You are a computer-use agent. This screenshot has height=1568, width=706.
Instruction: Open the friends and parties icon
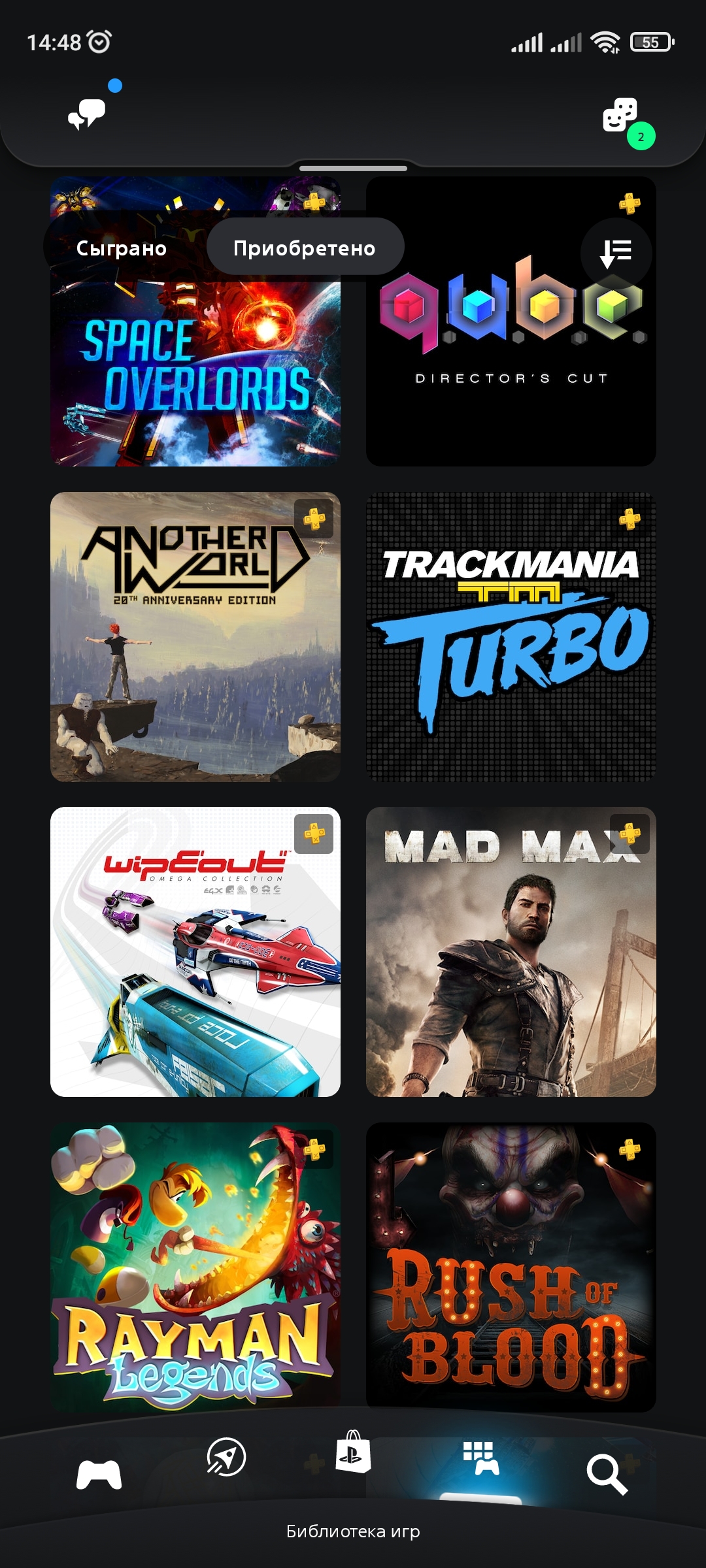[x=620, y=116]
